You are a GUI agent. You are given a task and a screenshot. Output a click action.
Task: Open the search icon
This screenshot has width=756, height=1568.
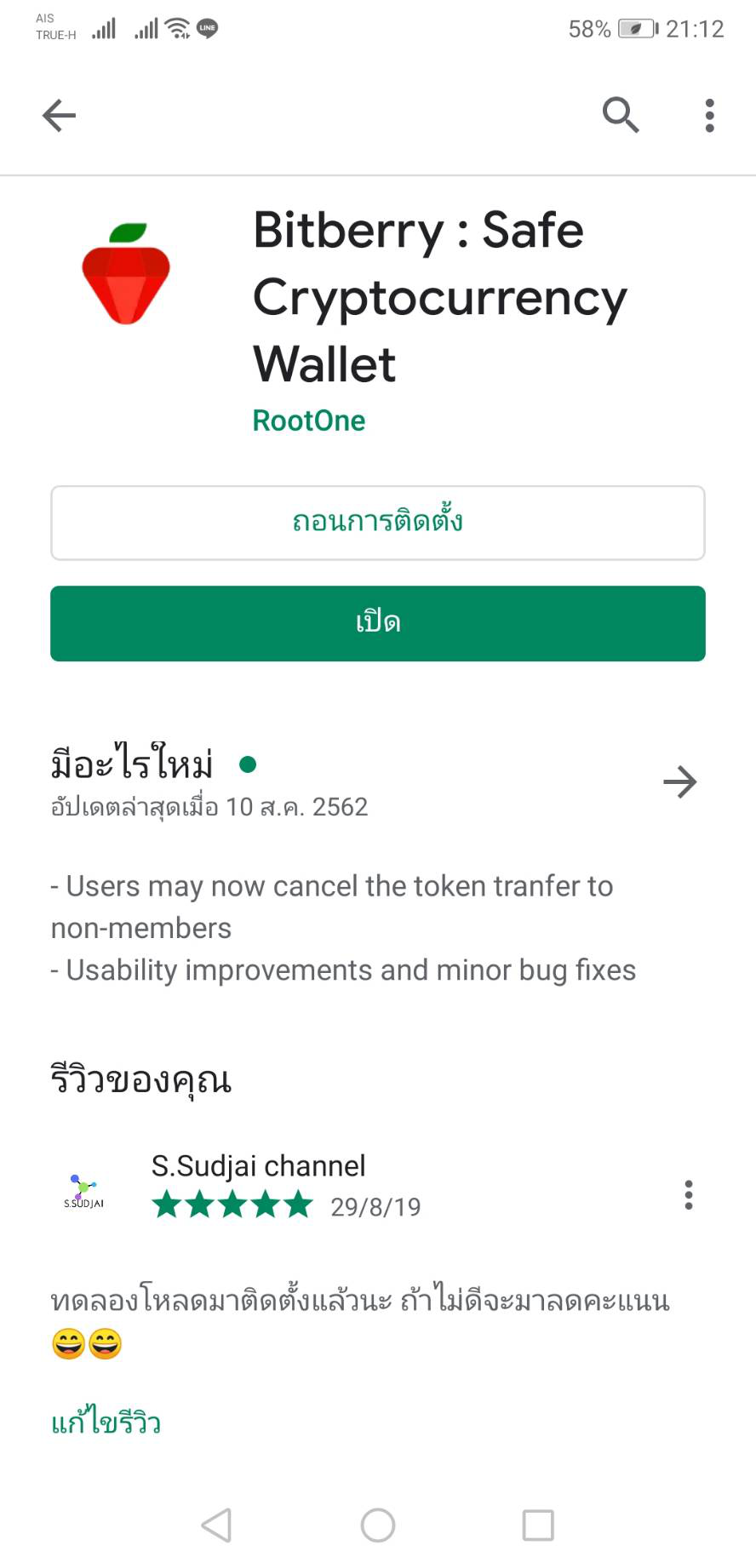click(621, 115)
